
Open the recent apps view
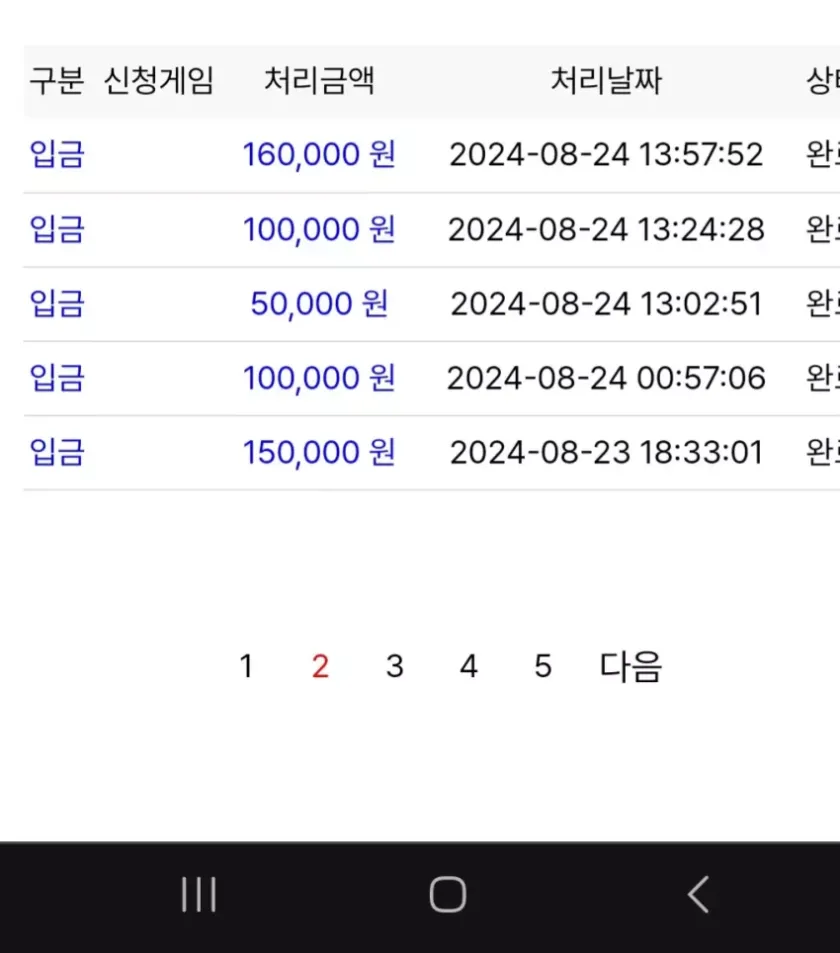pos(199,894)
